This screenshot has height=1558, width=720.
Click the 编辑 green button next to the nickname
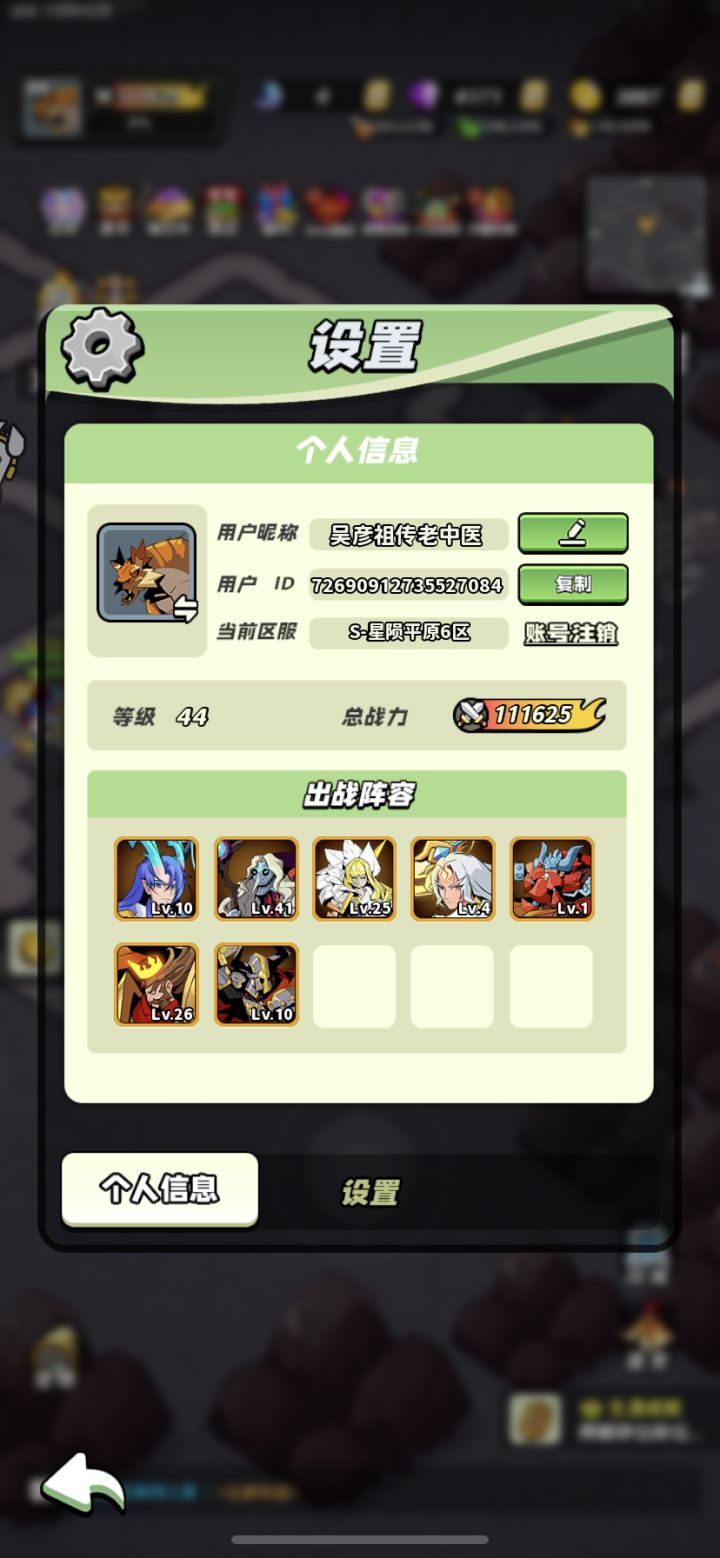click(x=573, y=534)
